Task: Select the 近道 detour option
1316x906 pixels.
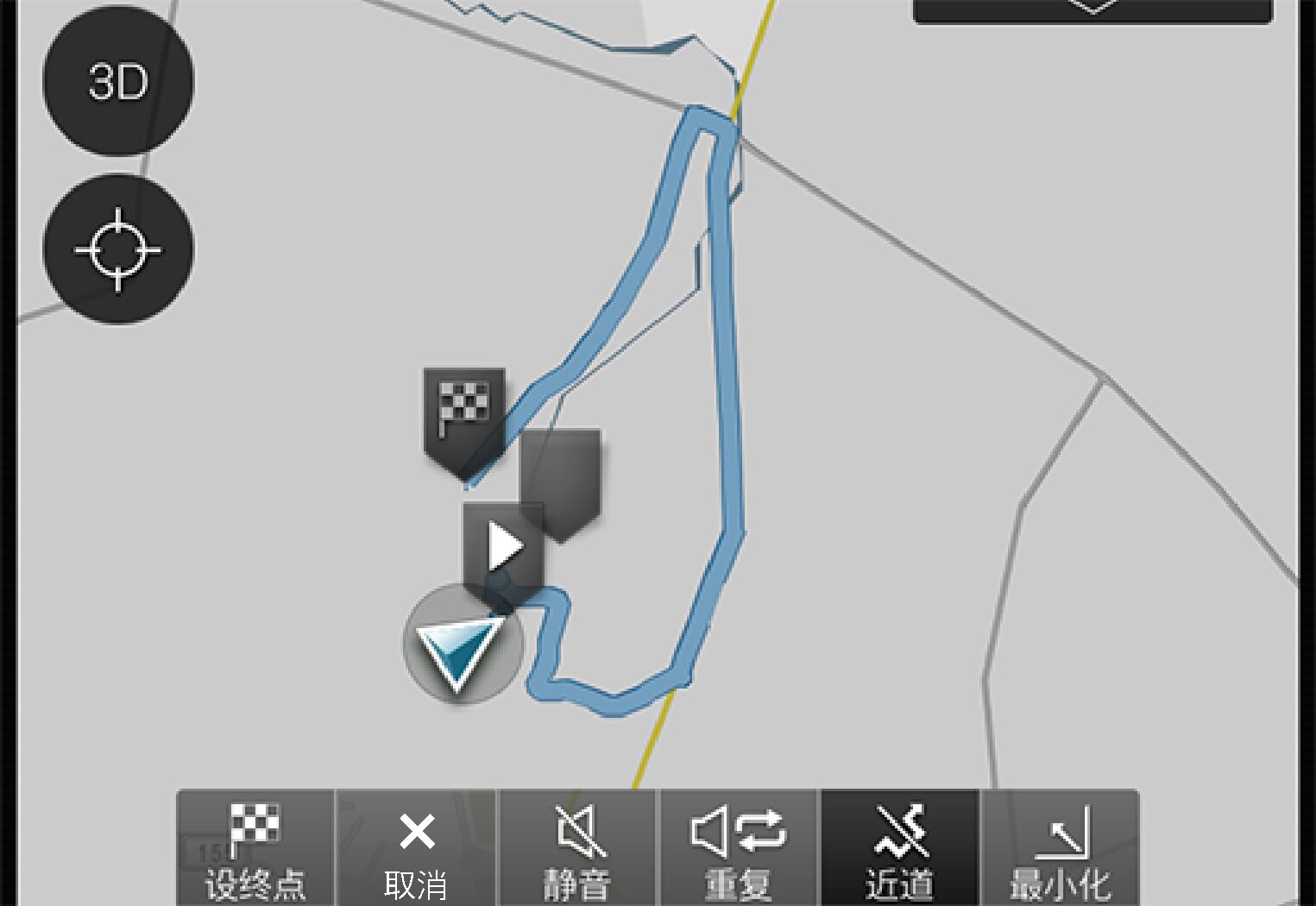Action: tap(899, 849)
